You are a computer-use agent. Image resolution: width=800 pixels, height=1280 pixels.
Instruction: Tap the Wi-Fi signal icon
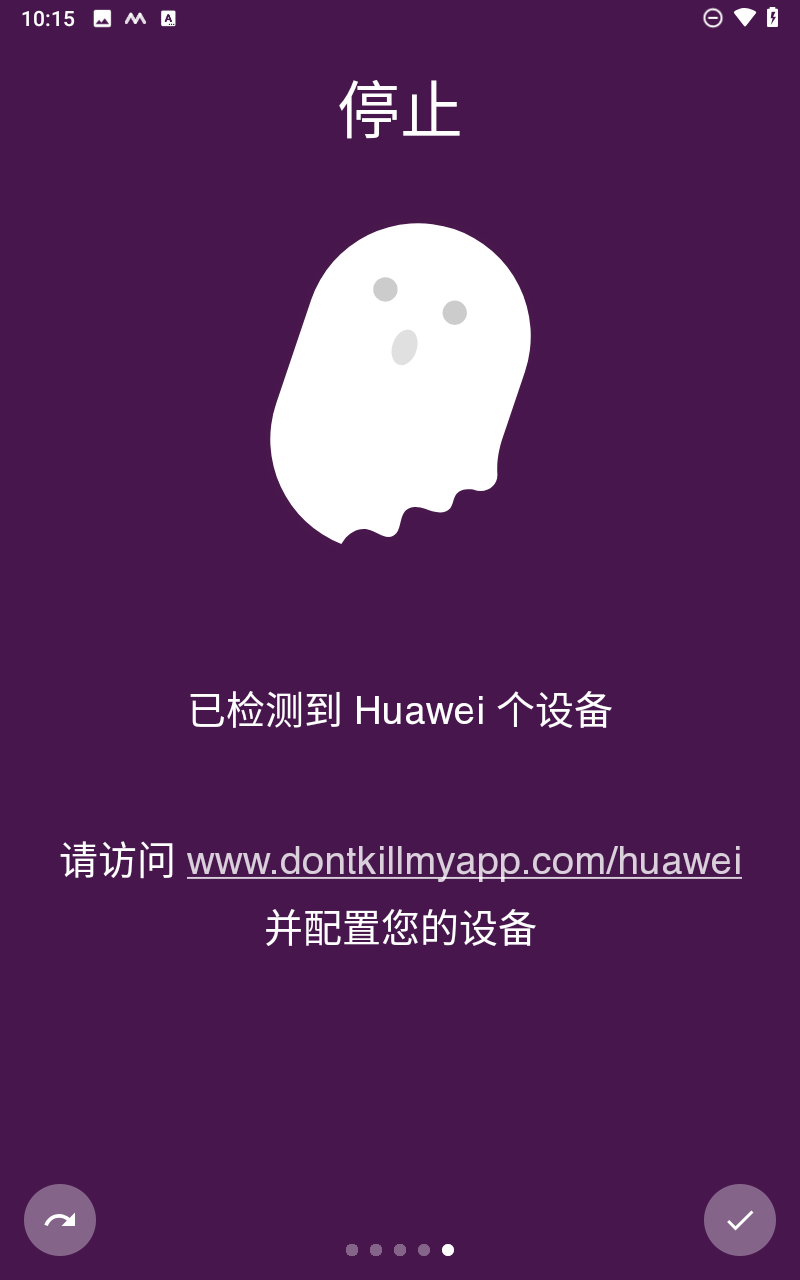[x=742, y=17]
